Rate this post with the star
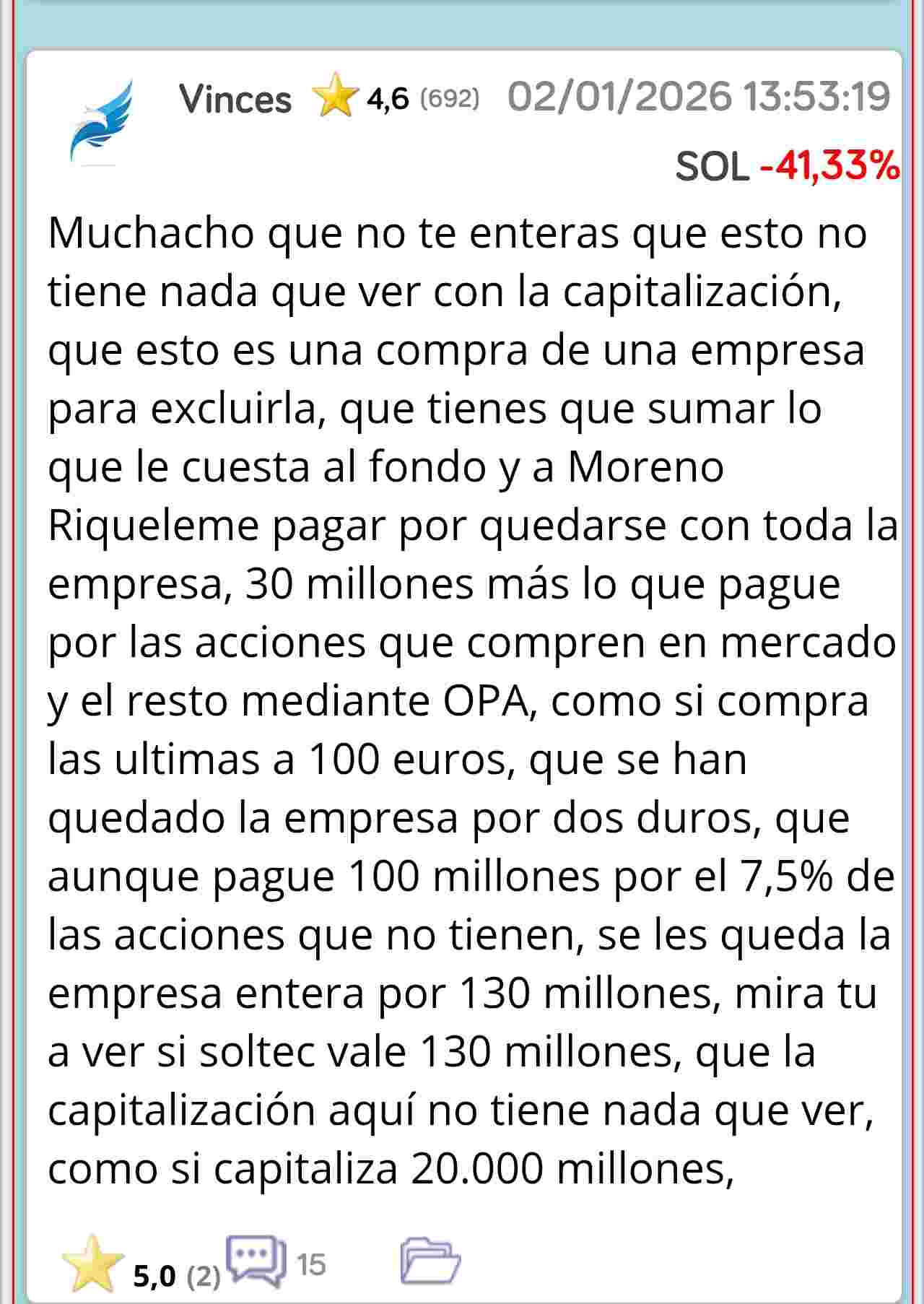 pos(92,1264)
